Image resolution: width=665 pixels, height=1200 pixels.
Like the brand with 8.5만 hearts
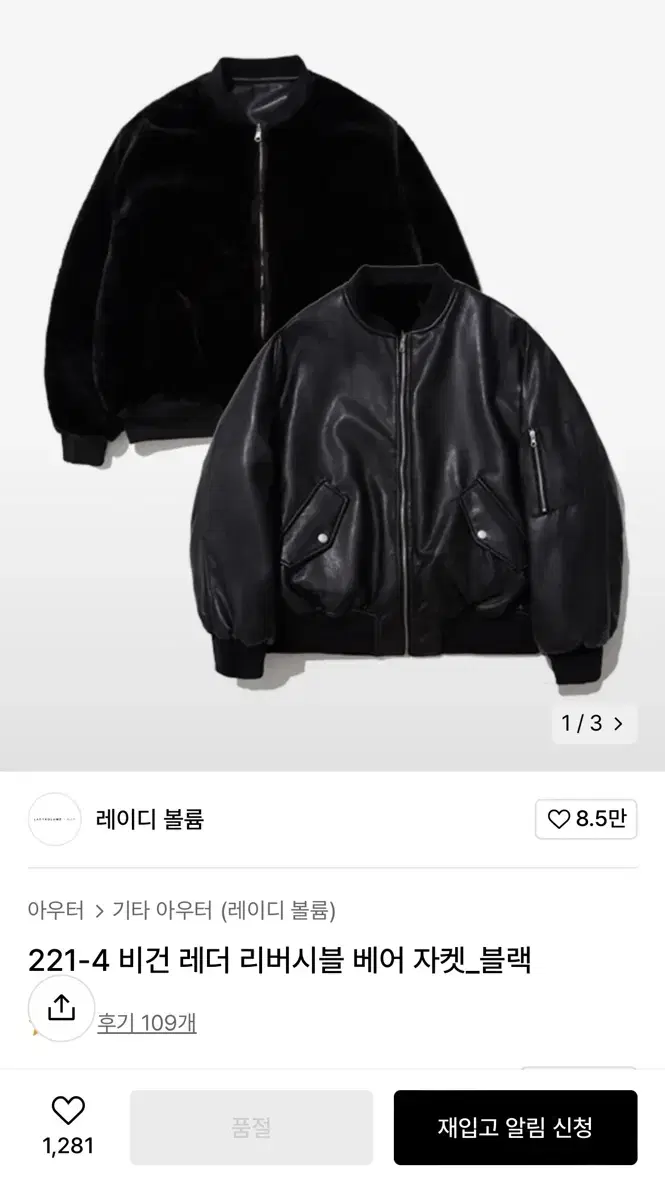(586, 820)
